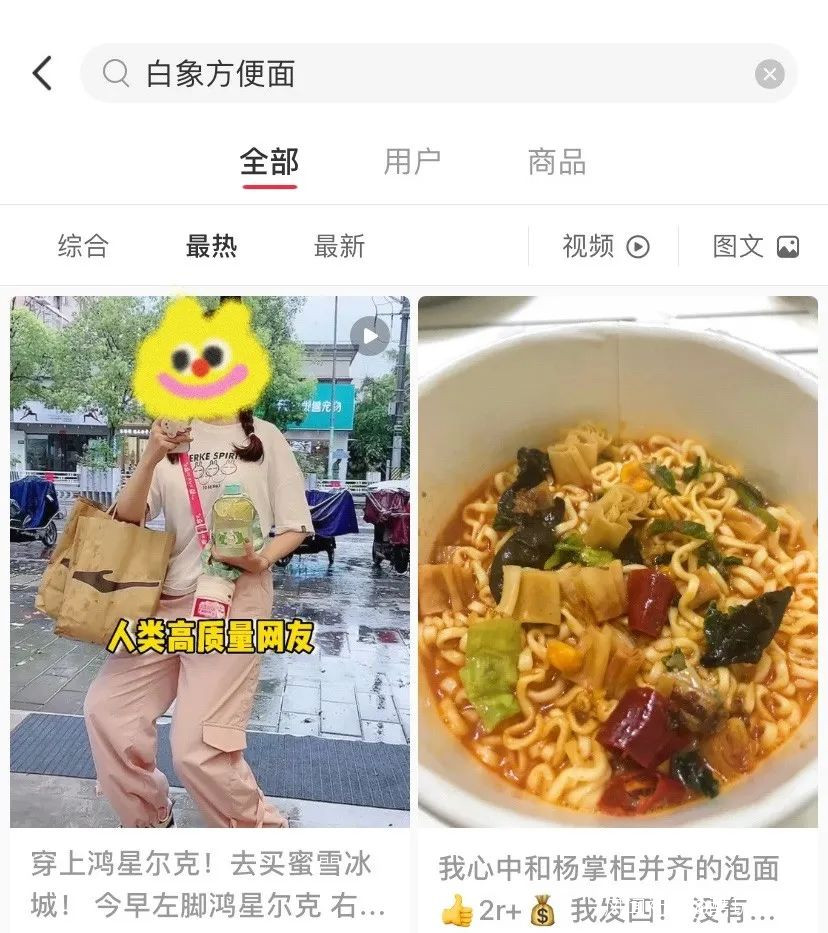Go back using the top-left arrow
Screen dimensions: 828x933
coord(42,74)
